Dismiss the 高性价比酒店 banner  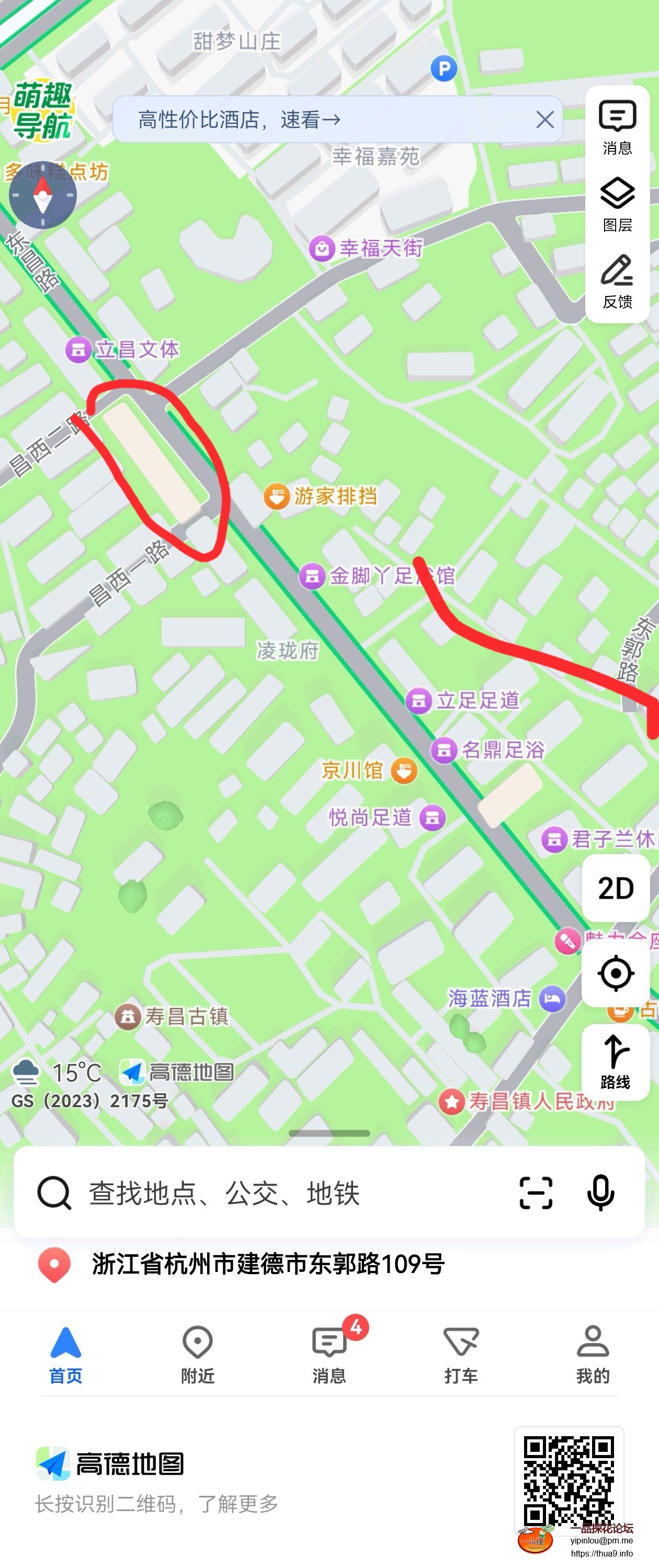coord(544,120)
